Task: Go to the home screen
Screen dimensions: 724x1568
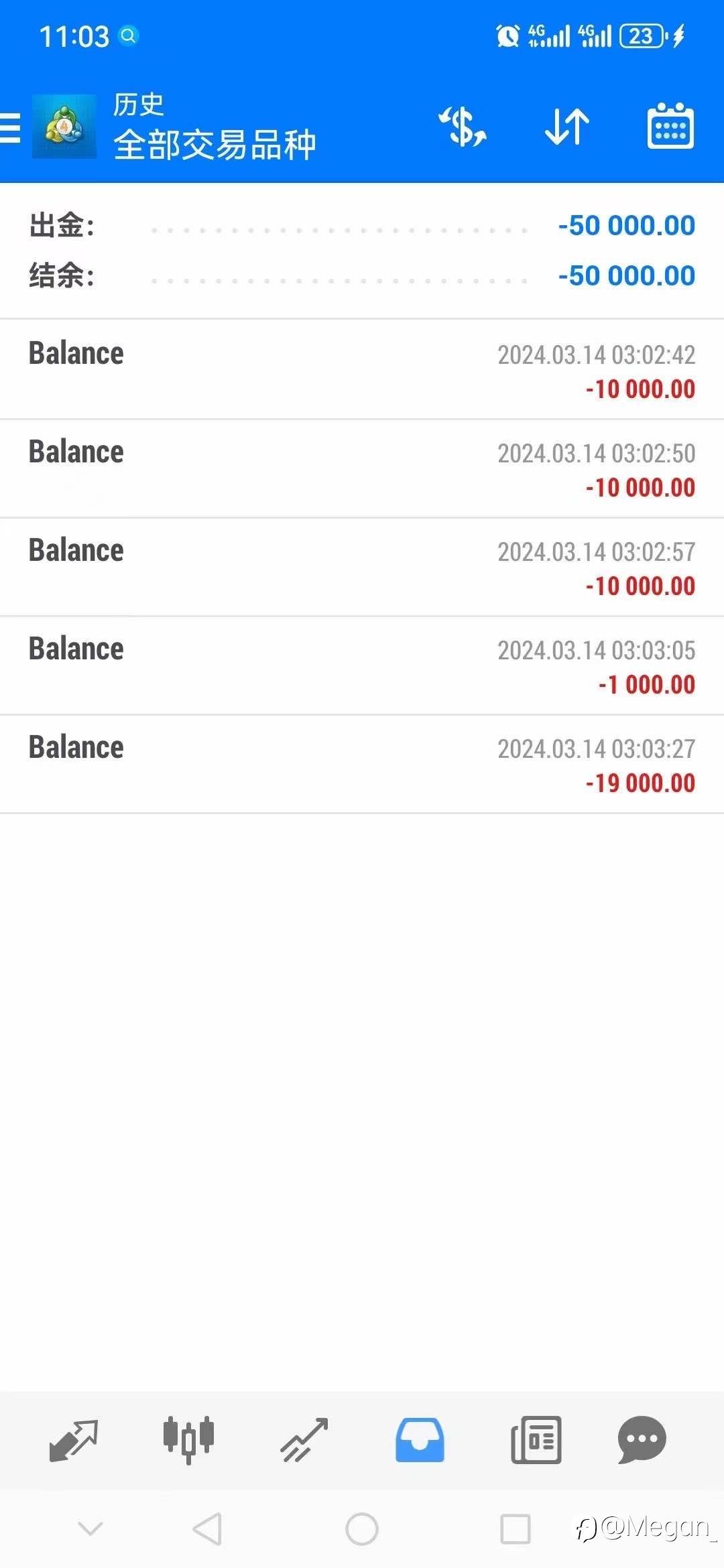Action: (362, 1529)
